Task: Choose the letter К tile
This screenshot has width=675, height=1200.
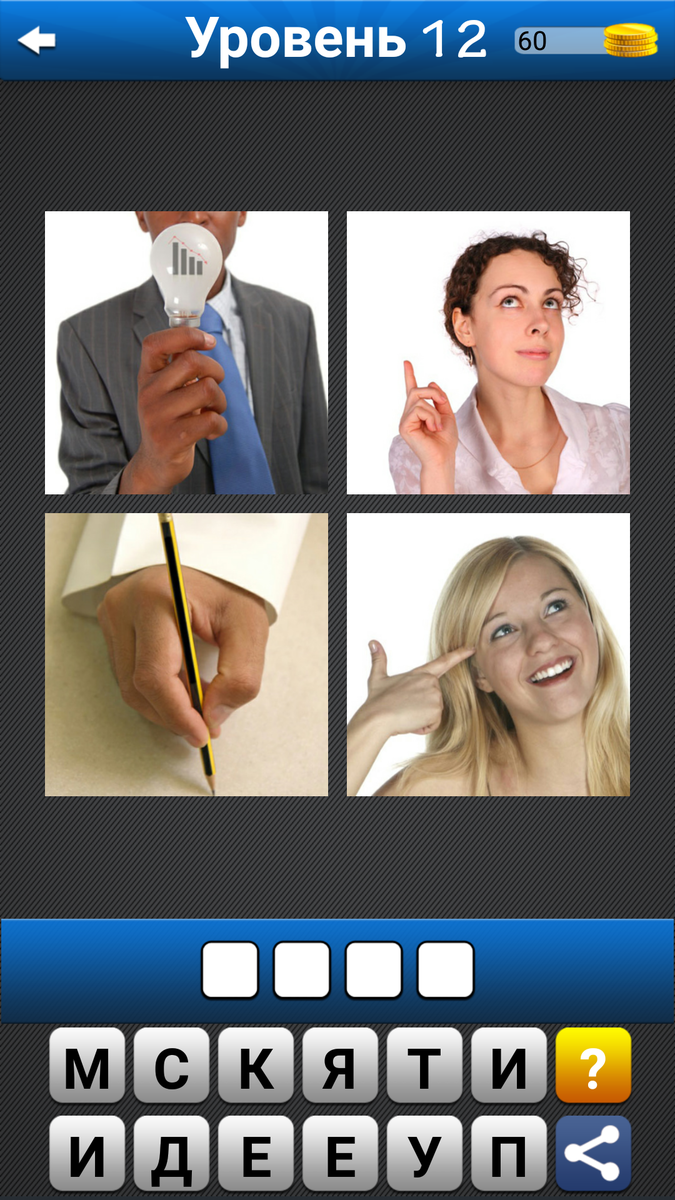Action: 256,1066
